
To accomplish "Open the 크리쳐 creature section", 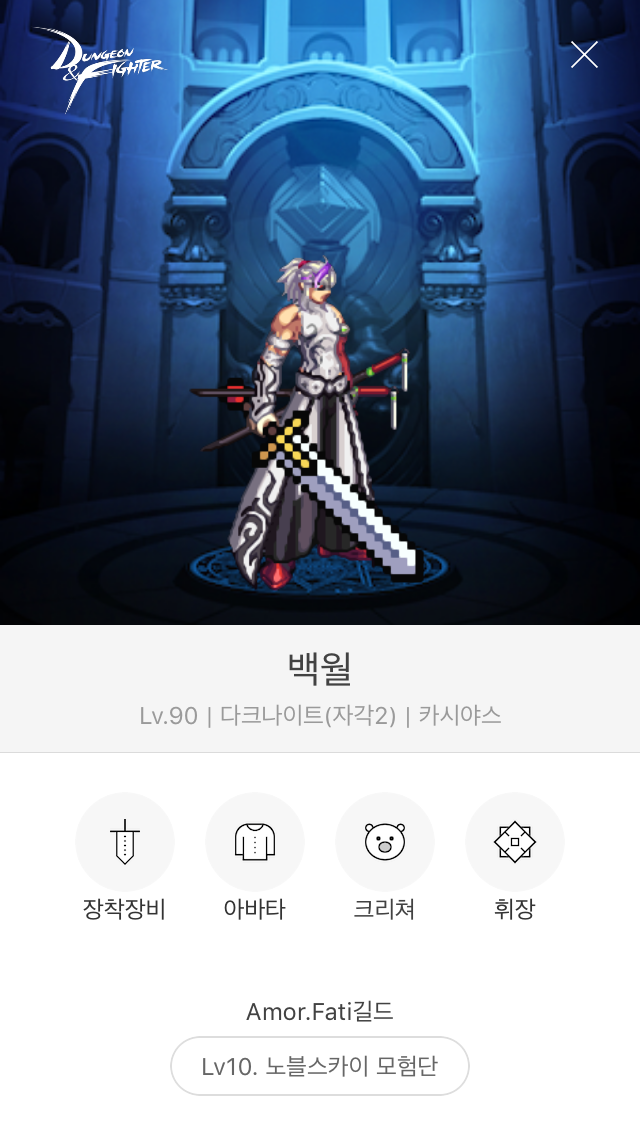I will 385,843.
